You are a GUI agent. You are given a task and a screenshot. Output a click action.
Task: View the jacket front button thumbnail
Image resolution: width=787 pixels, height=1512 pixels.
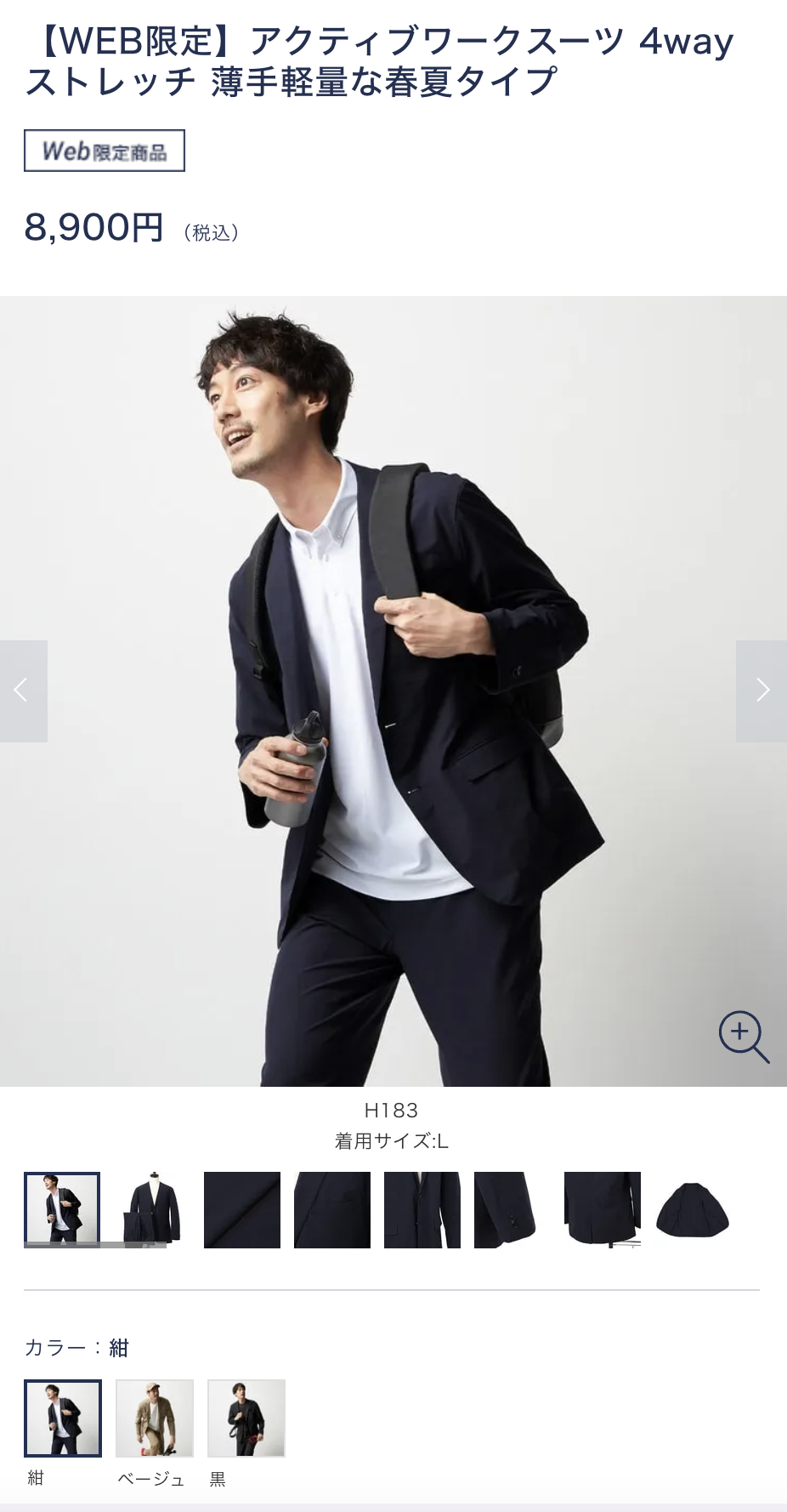(x=422, y=1209)
